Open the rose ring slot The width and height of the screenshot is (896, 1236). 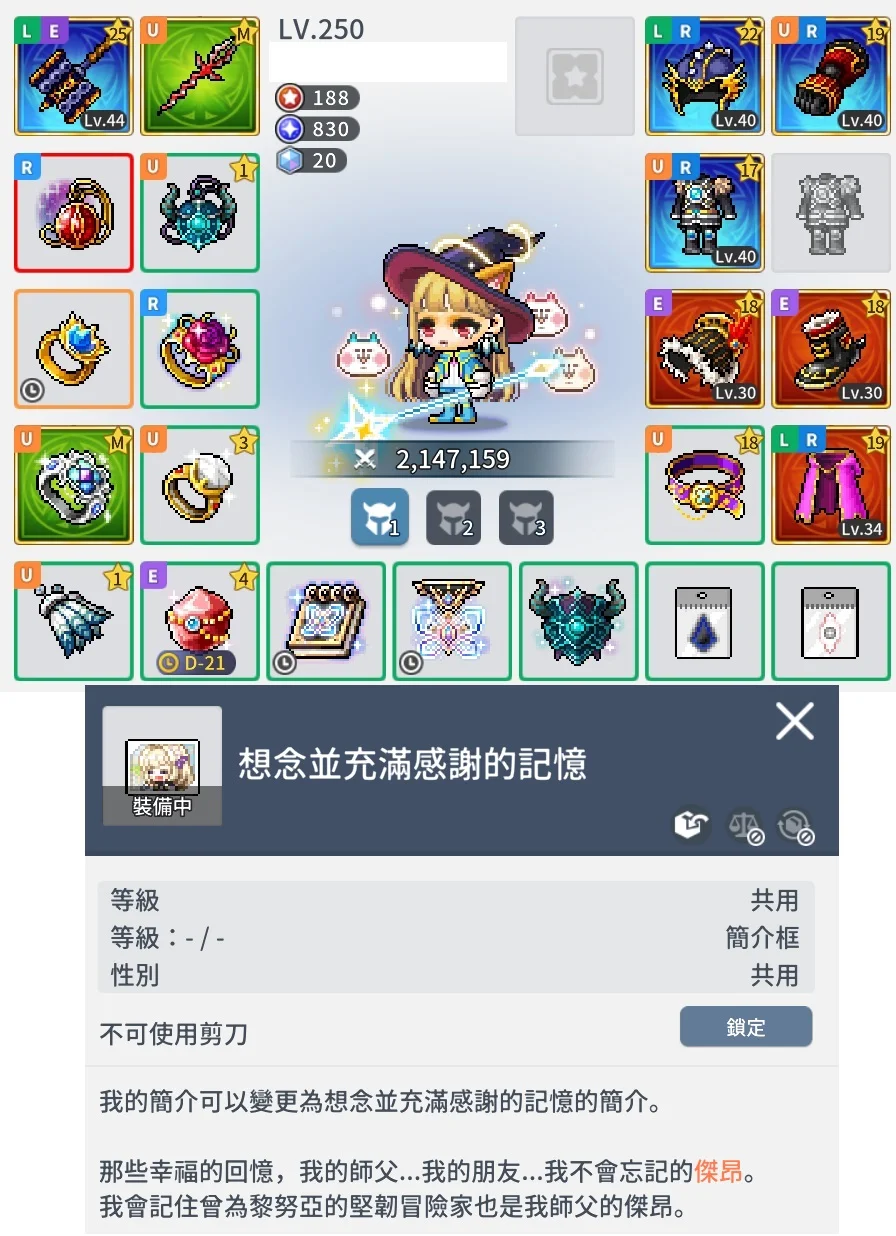pyautogui.click(x=200, y=349)
